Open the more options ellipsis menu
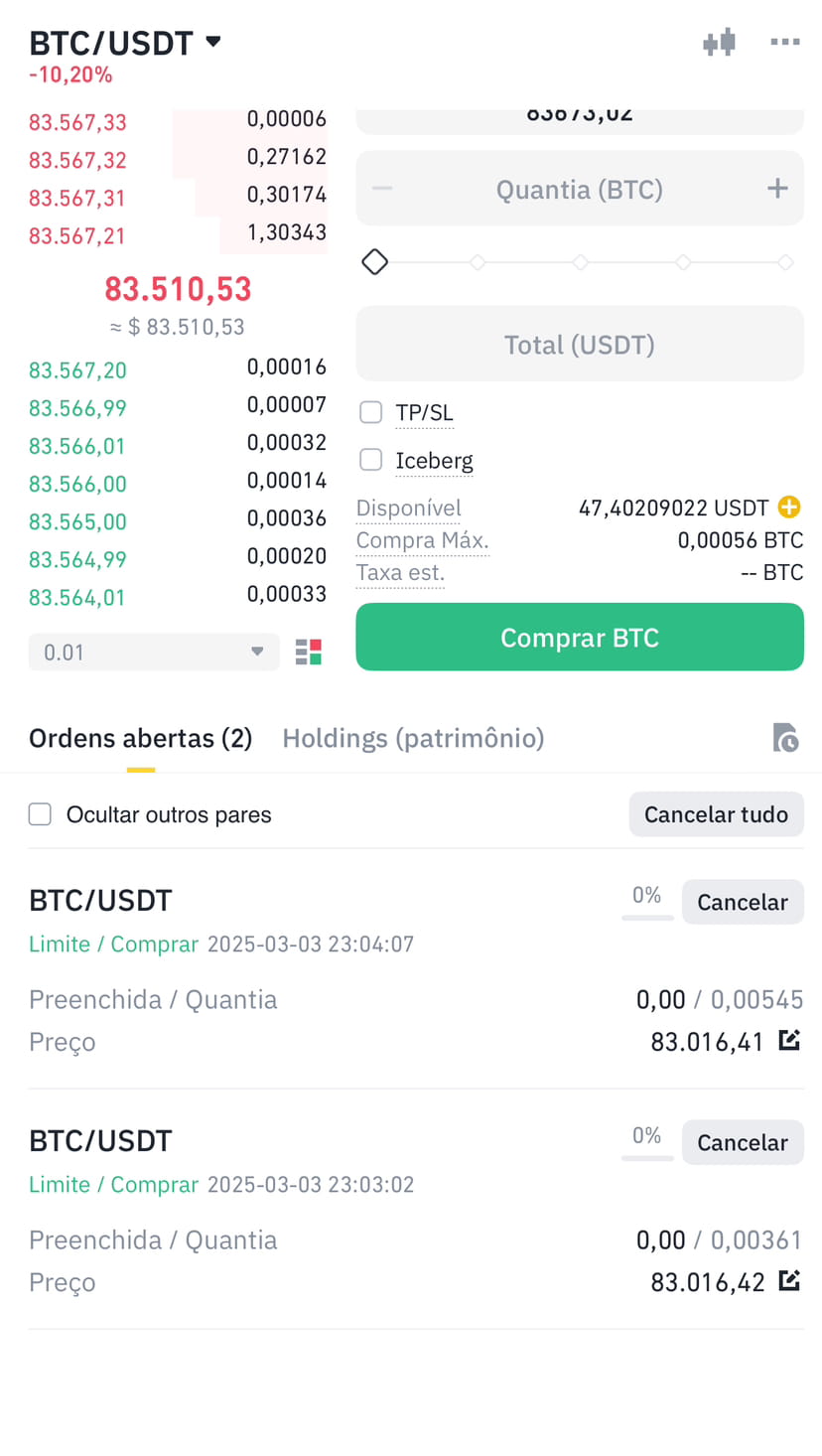 tap(785, 42)
